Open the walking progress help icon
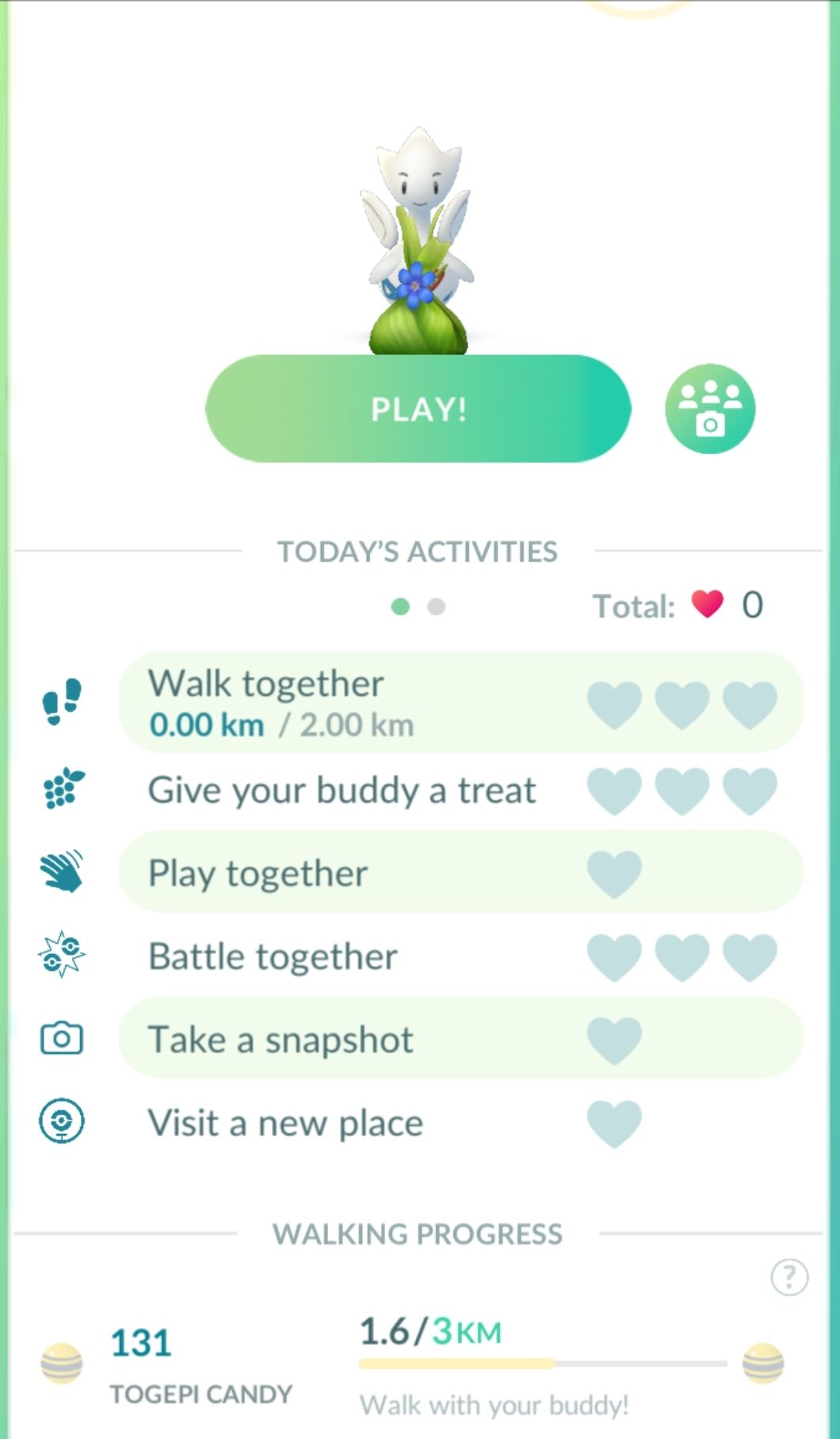 tap(789, 1277)
